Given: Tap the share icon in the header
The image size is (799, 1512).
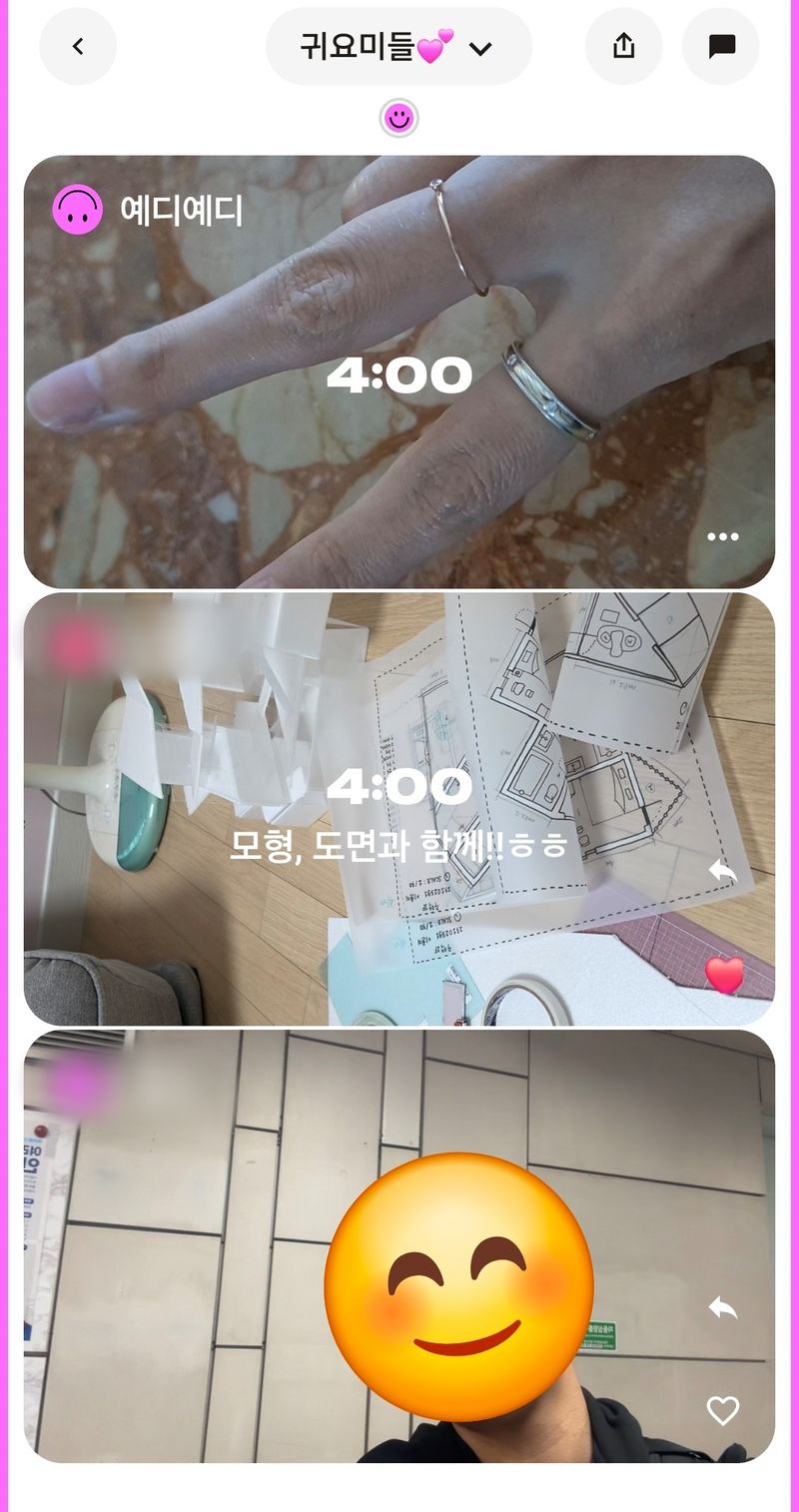Looking at the screenshot, I should [623, 46].
